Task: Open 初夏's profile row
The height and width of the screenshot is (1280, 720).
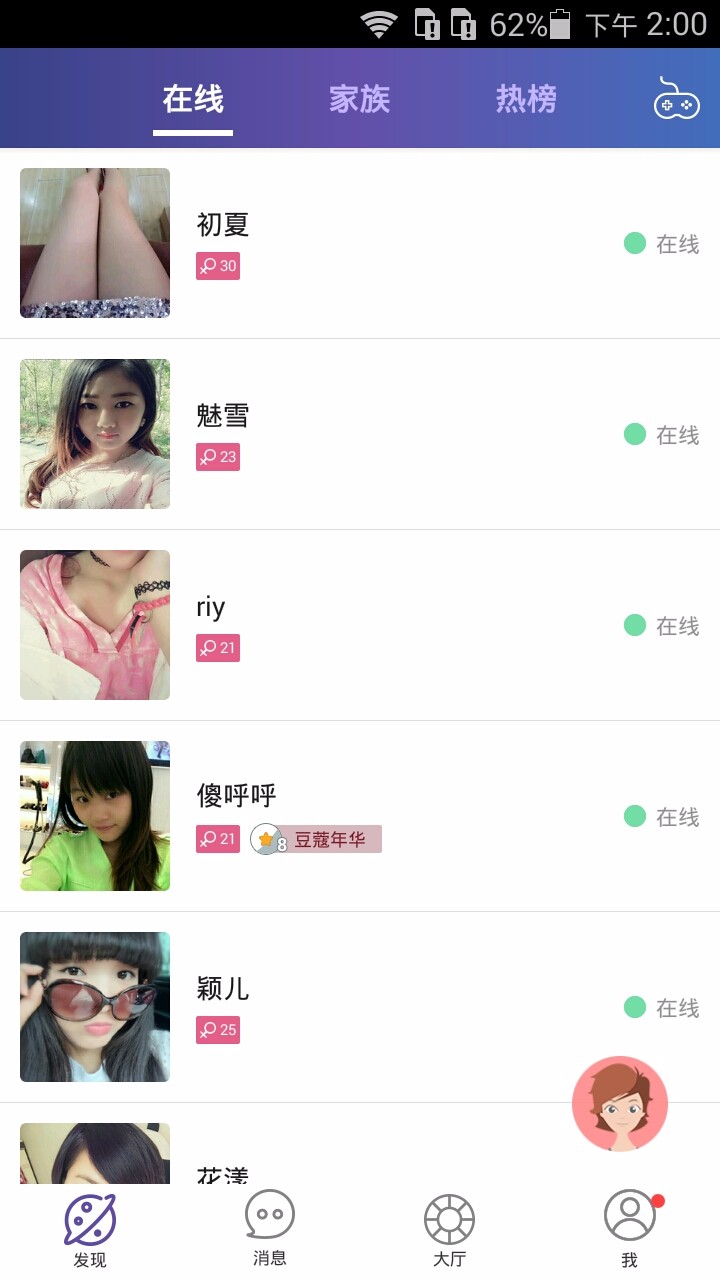Action: click(x=360, y=243)
